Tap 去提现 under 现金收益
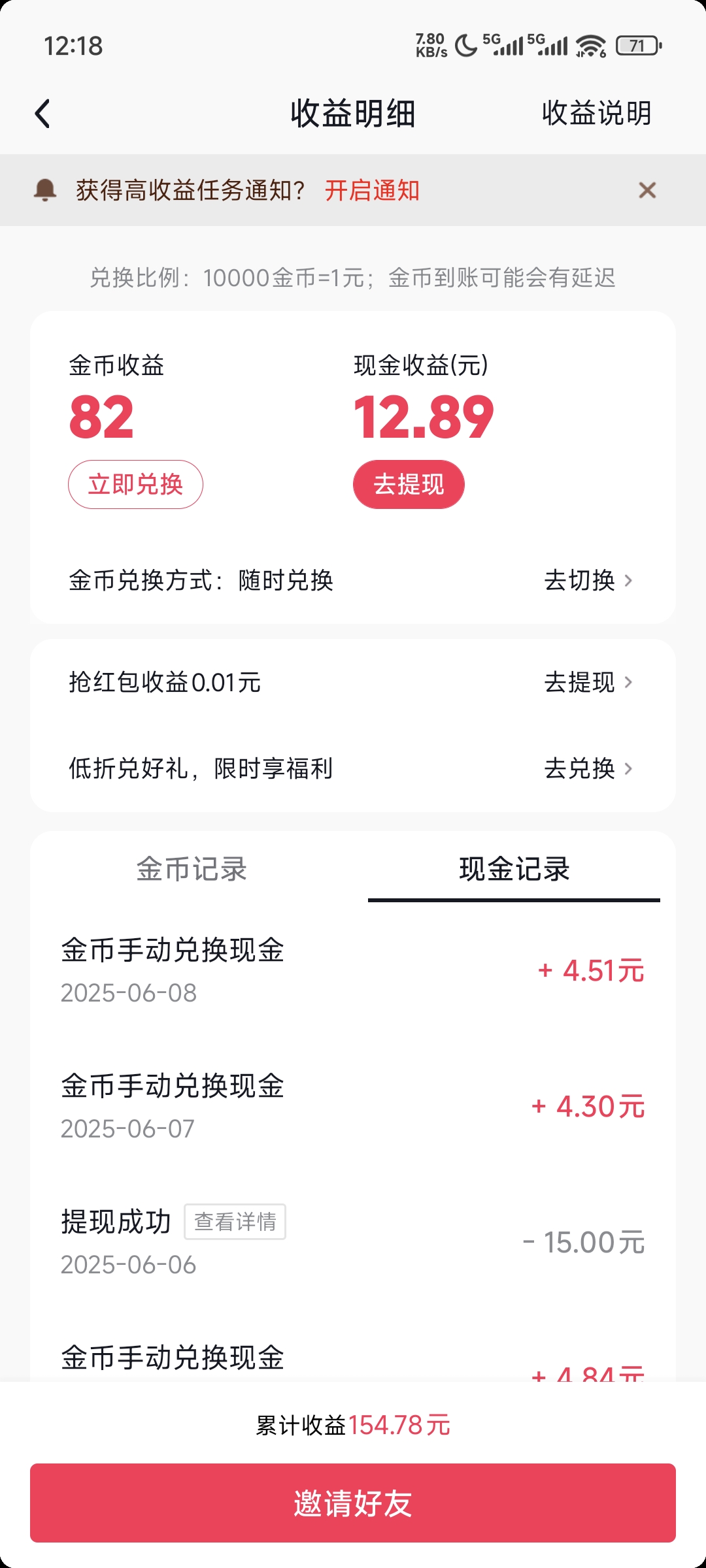The image size is (706, 1568). coord(409,485)
